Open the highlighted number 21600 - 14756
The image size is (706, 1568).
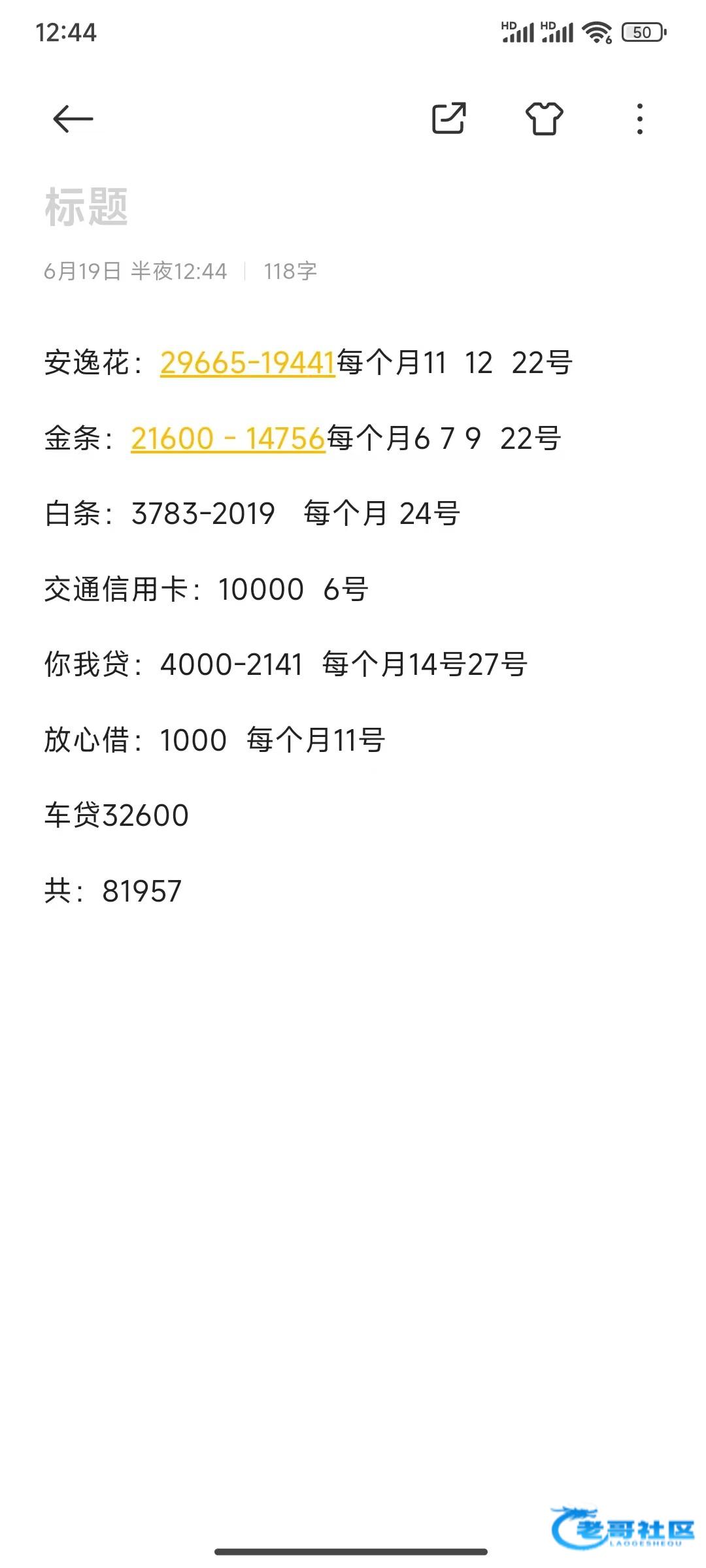point(228,438)
